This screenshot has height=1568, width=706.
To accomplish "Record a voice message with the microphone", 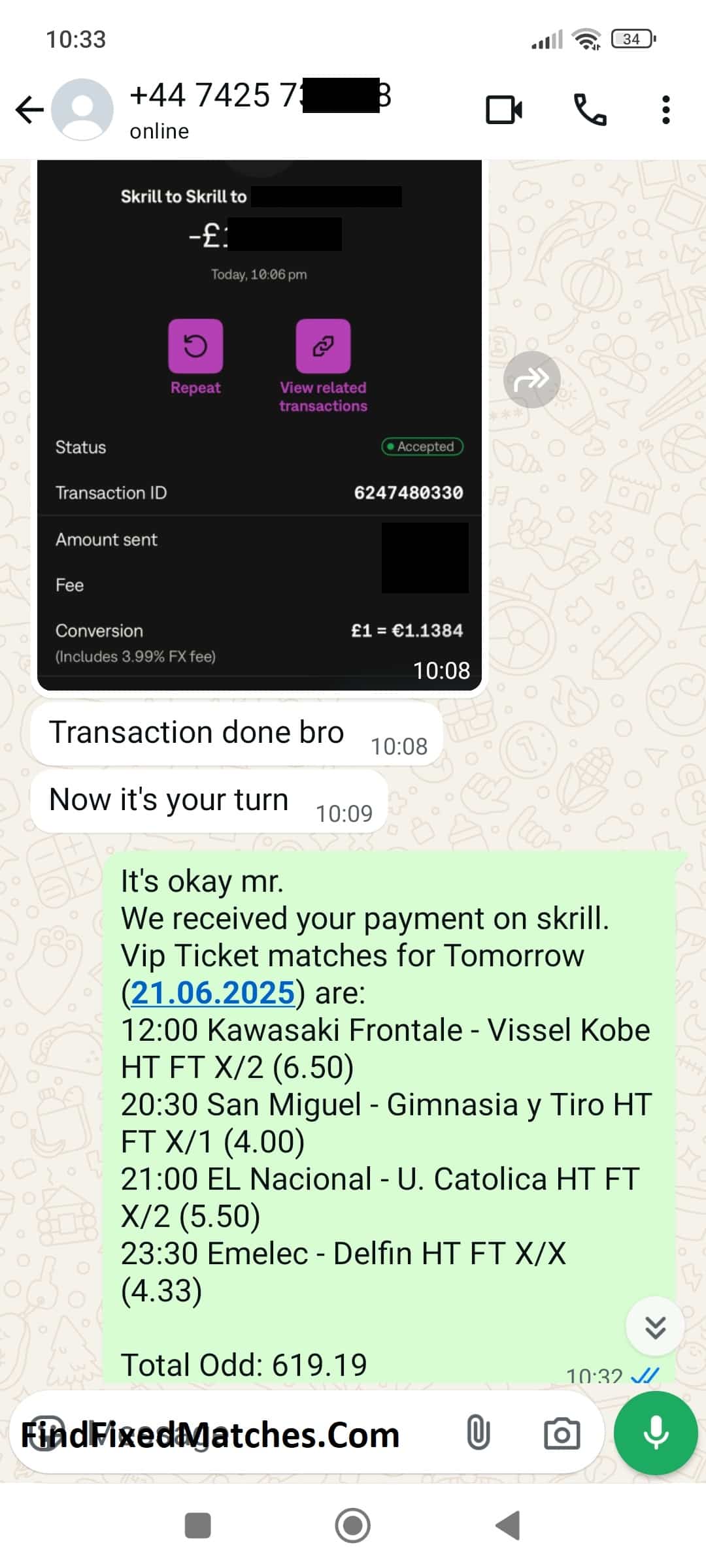I will click(x=656, y=1433).
